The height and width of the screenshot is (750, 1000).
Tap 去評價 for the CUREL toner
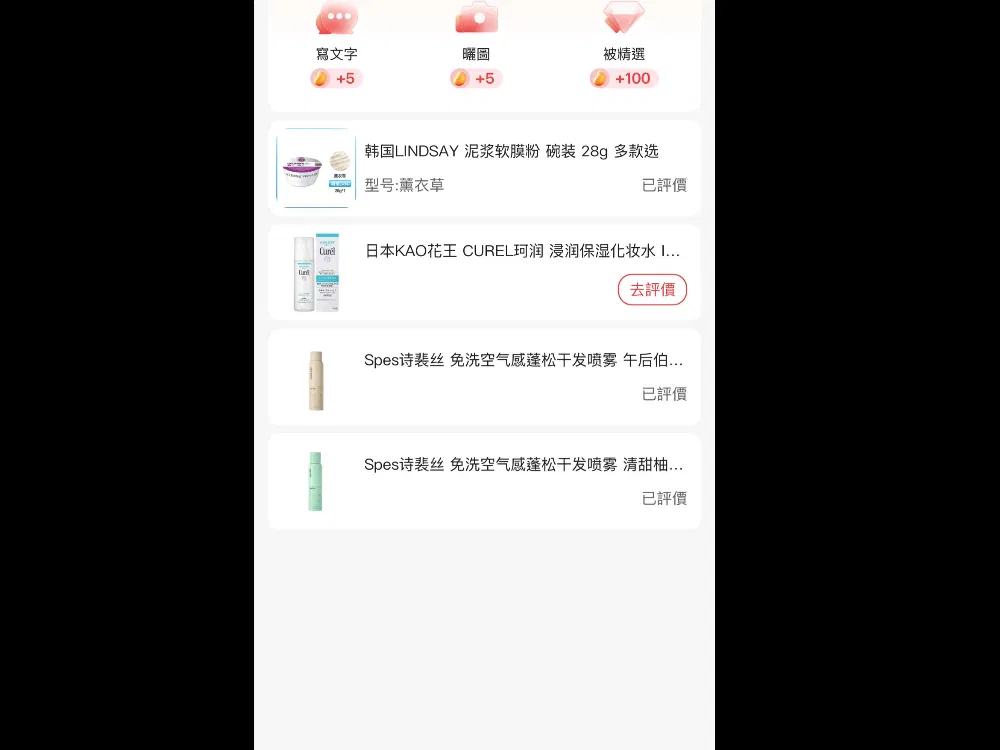coord(652,290)
